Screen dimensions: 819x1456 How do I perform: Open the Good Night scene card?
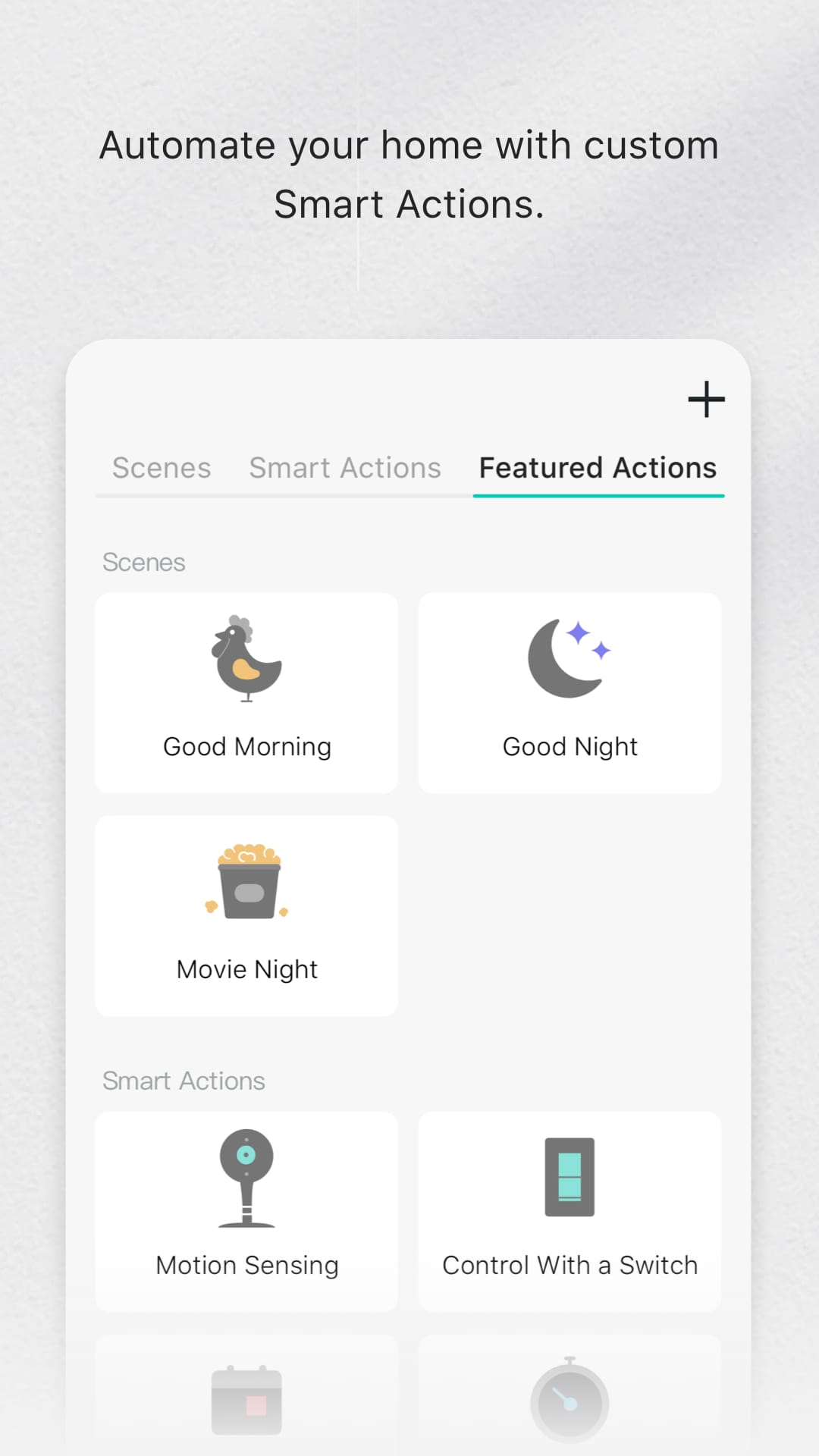570,692
